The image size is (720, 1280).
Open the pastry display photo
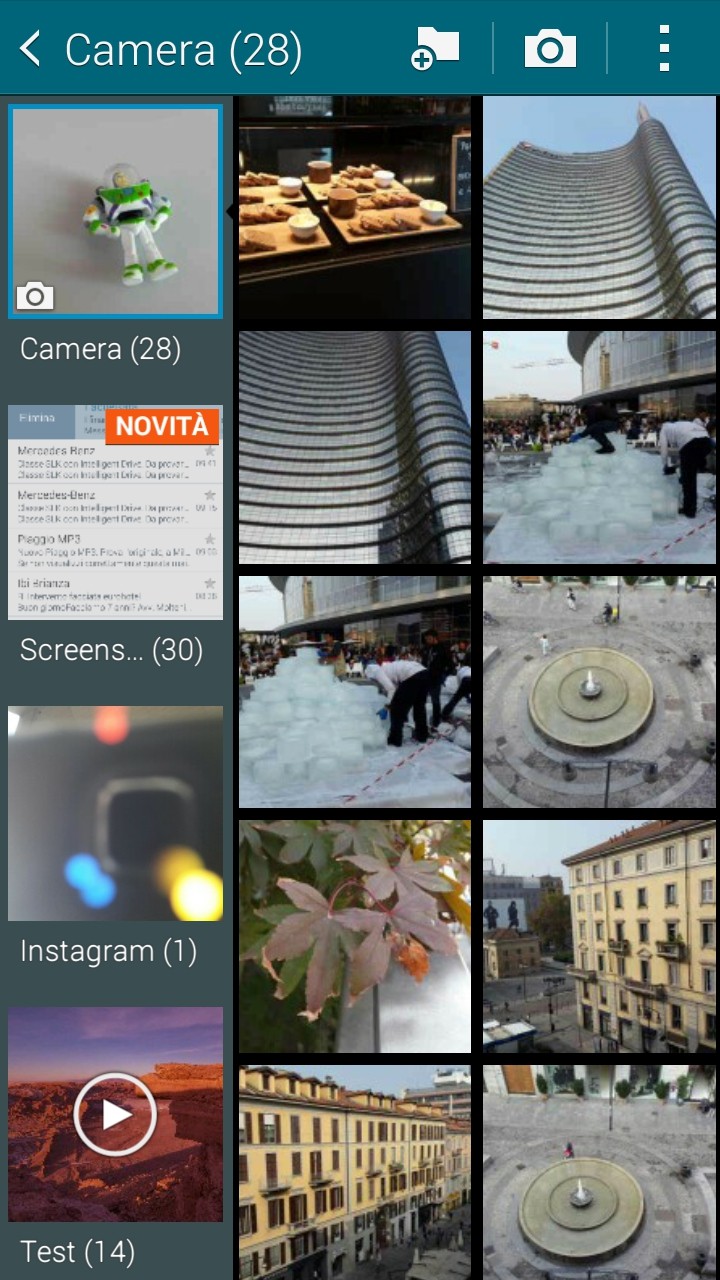354,207
